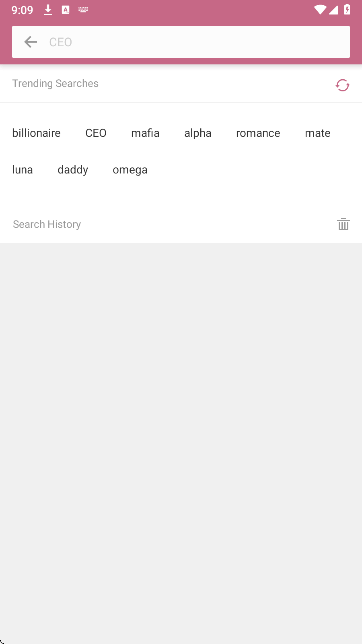This screenshot has width=362, height=644.
Task: Clear search history with the trash icon
Action: [344, 224]
